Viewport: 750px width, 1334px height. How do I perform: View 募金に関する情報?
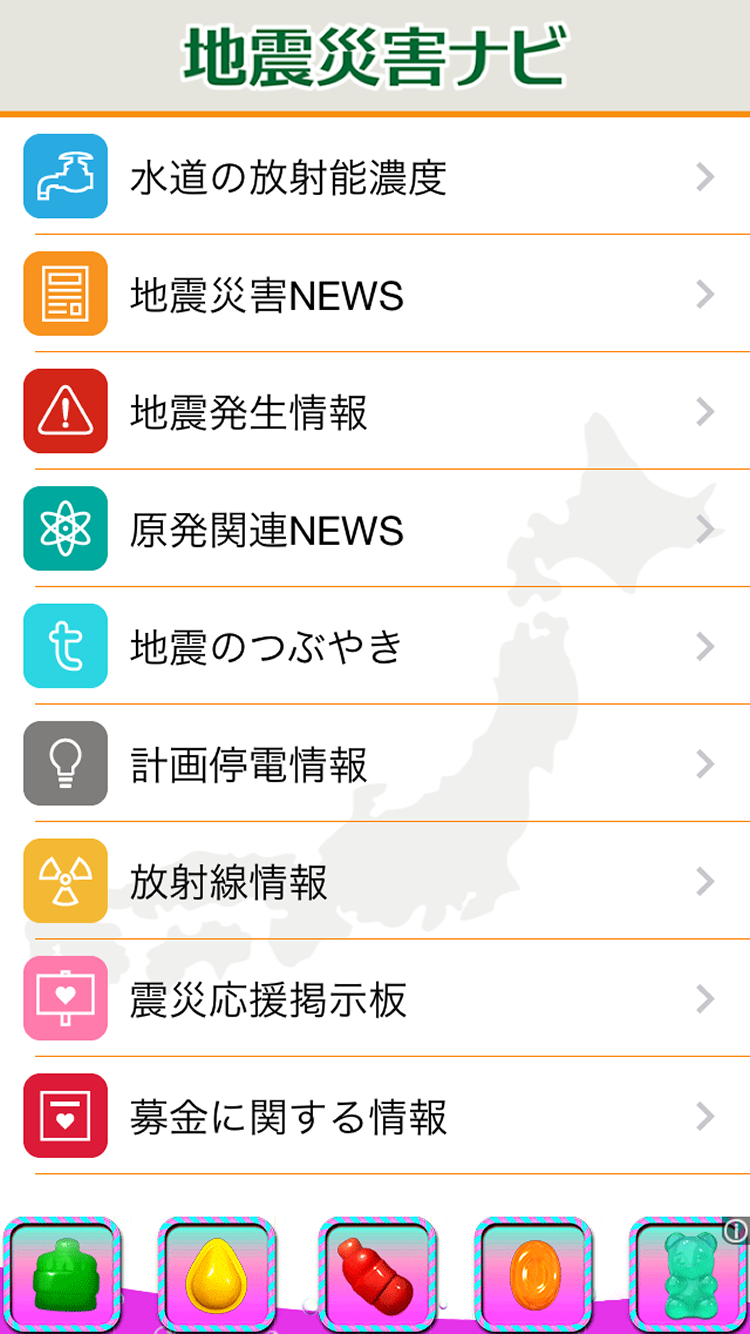[375, 1116]
